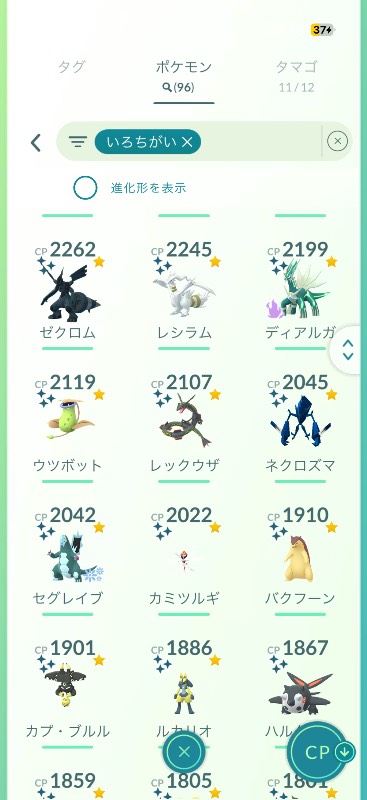Close the Pokémon list with the round X
Screen dimensions: 367x800
(184, 751)
